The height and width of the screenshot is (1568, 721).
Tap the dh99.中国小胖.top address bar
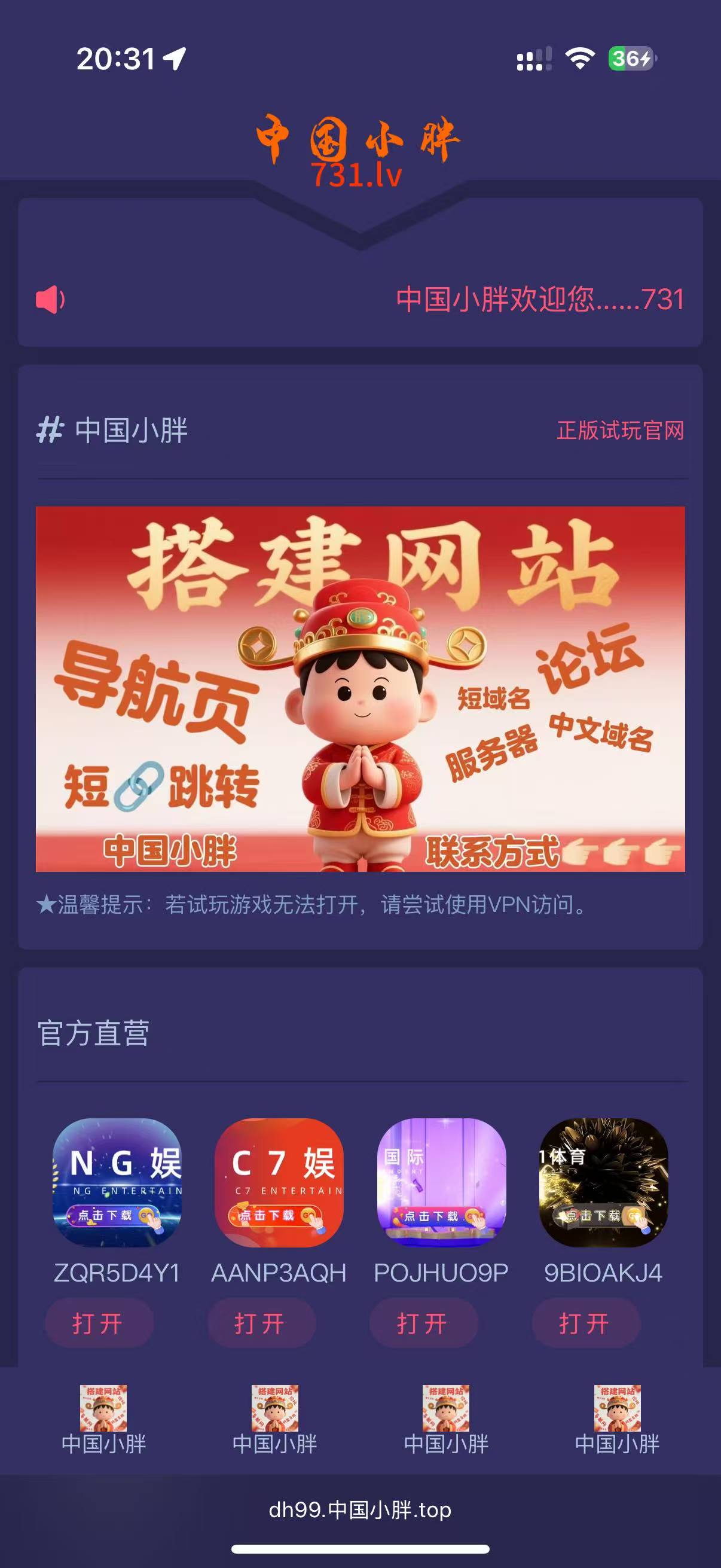360,1510
